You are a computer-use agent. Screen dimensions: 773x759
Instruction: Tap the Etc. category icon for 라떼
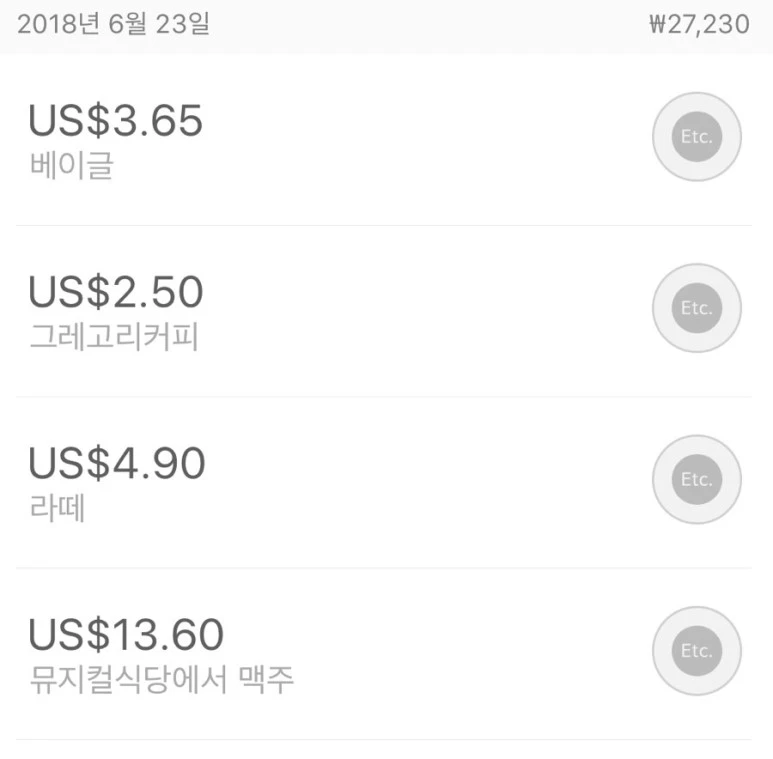[696, 480]
